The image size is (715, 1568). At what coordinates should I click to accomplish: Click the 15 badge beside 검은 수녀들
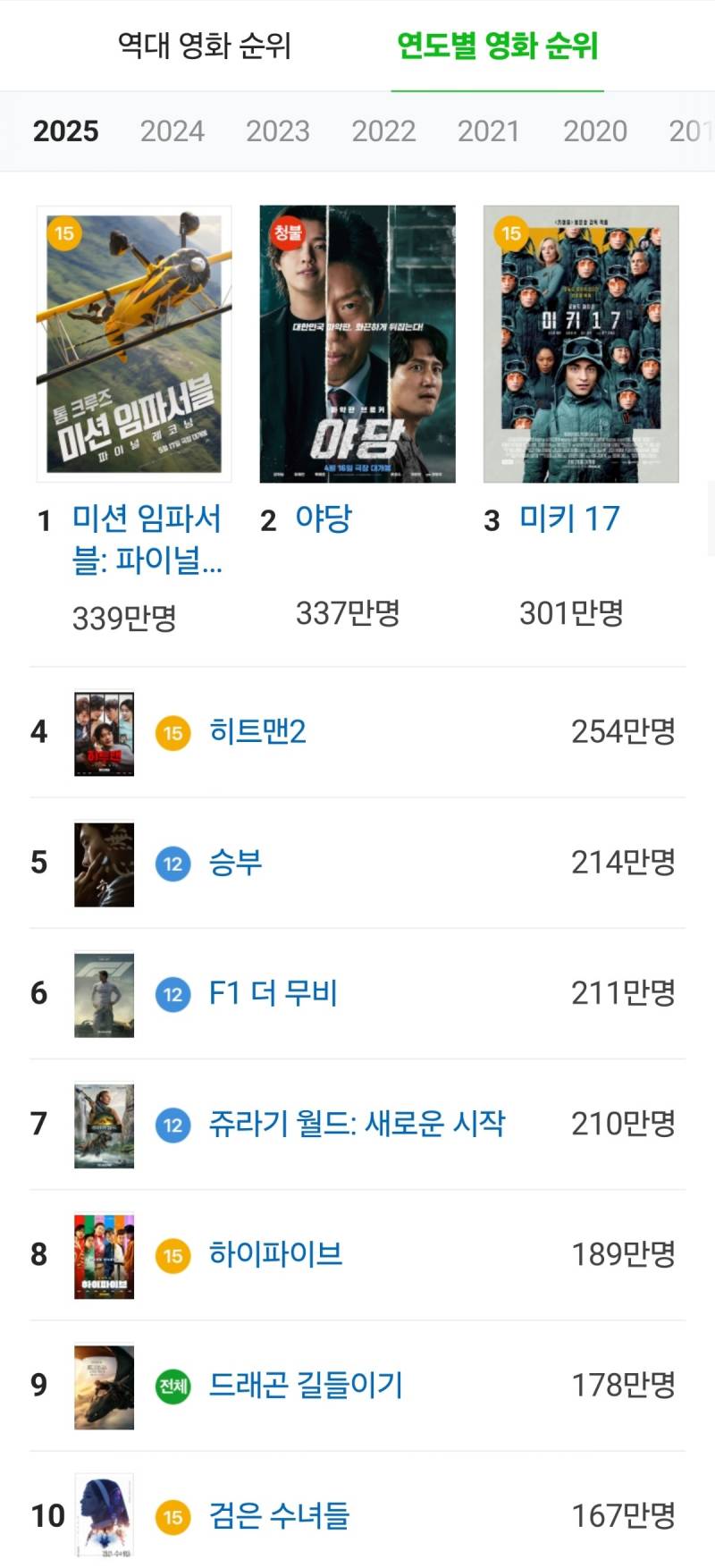pyautogui.click(x=171, y=1517)
